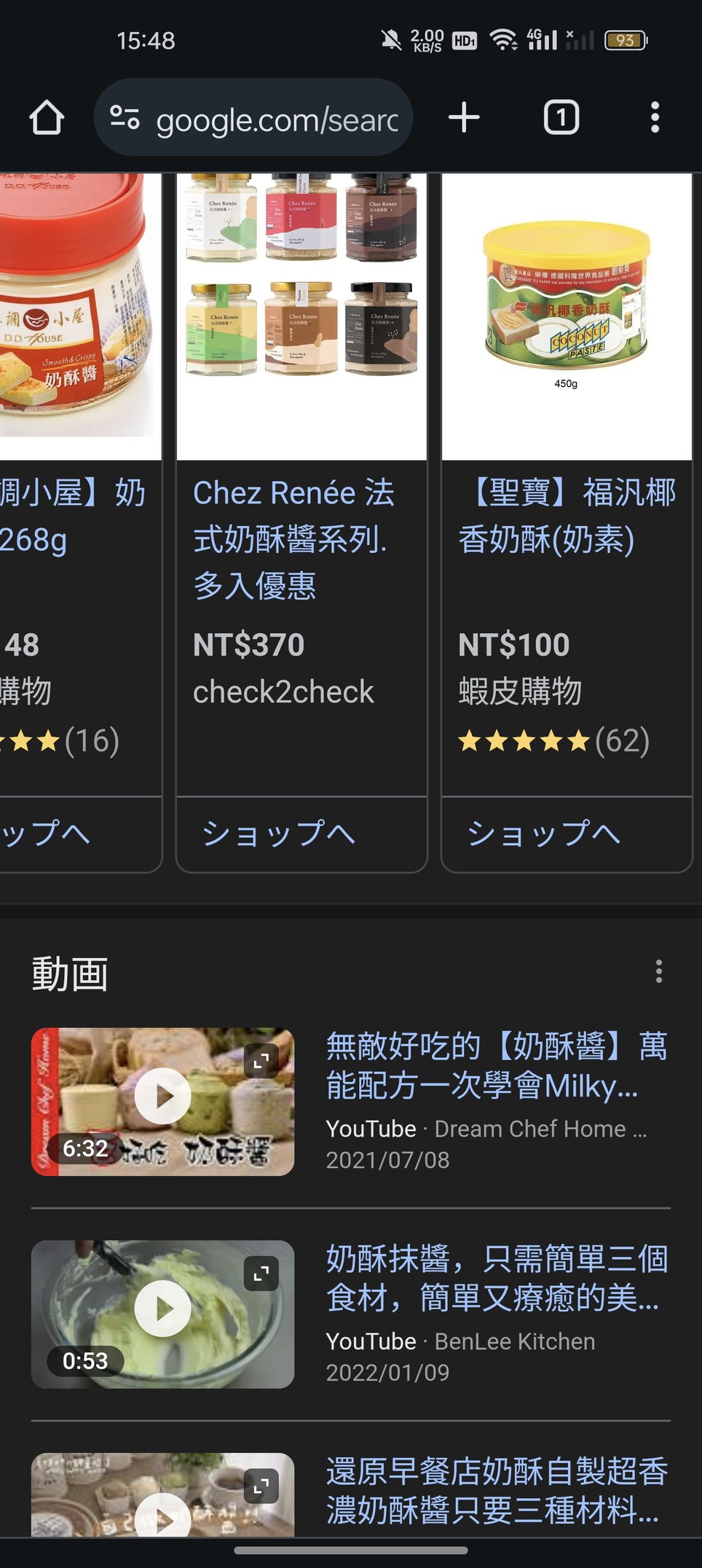Tap the google.com address bar

pos(277,119)
